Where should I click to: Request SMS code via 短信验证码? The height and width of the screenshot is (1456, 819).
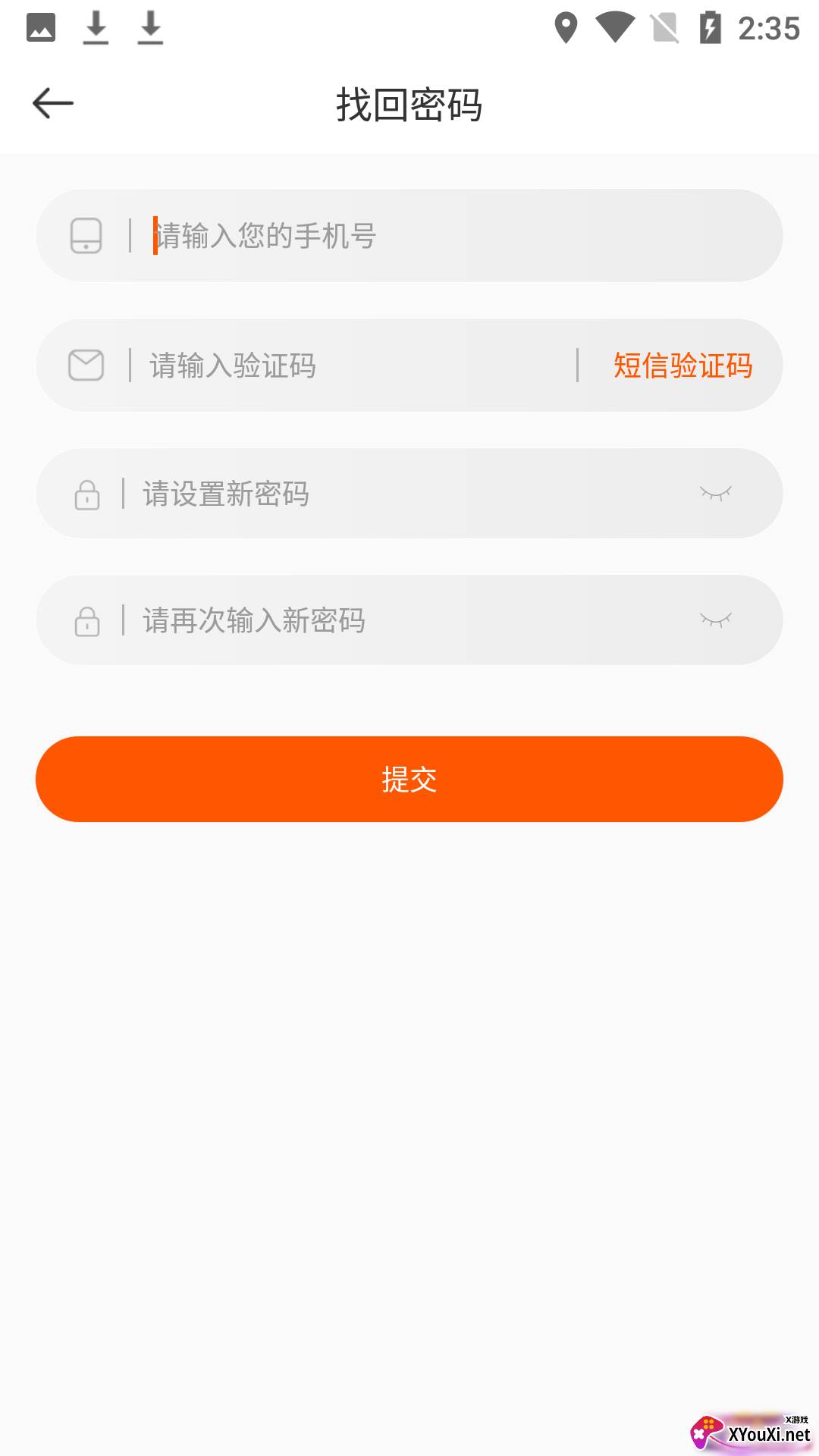[682, 366]
